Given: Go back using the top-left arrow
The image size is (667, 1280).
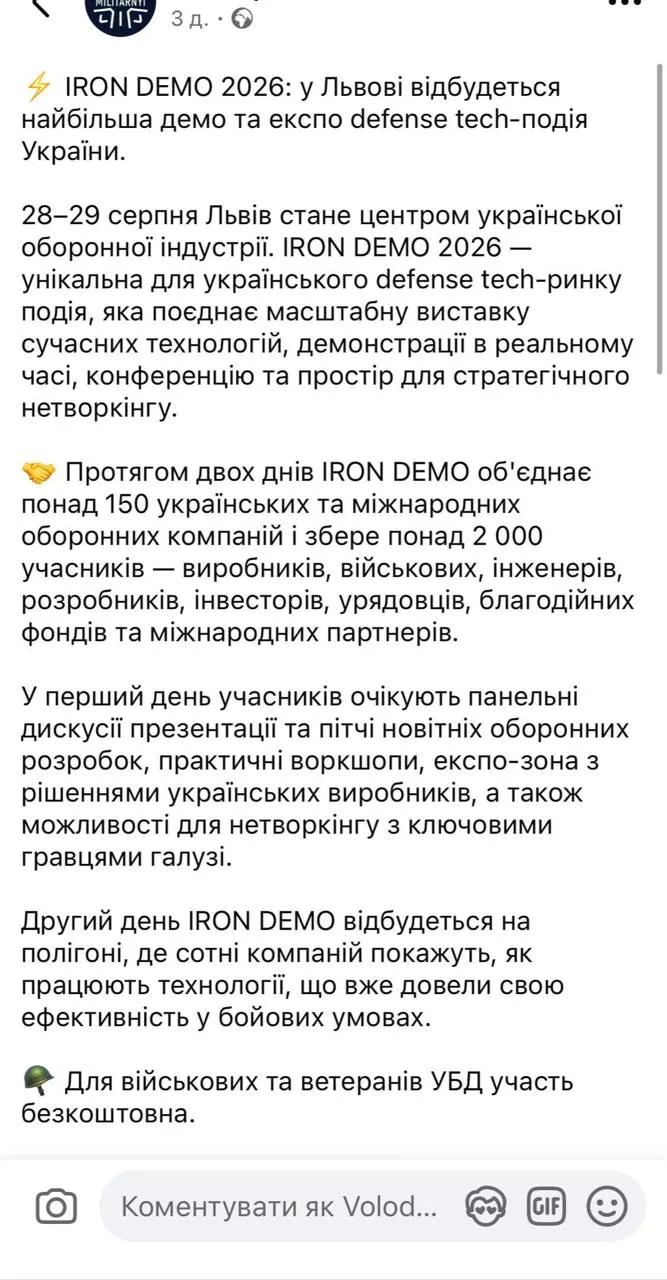Looking at the screenshot, I should pyautogui.click(x=35, y=6).
